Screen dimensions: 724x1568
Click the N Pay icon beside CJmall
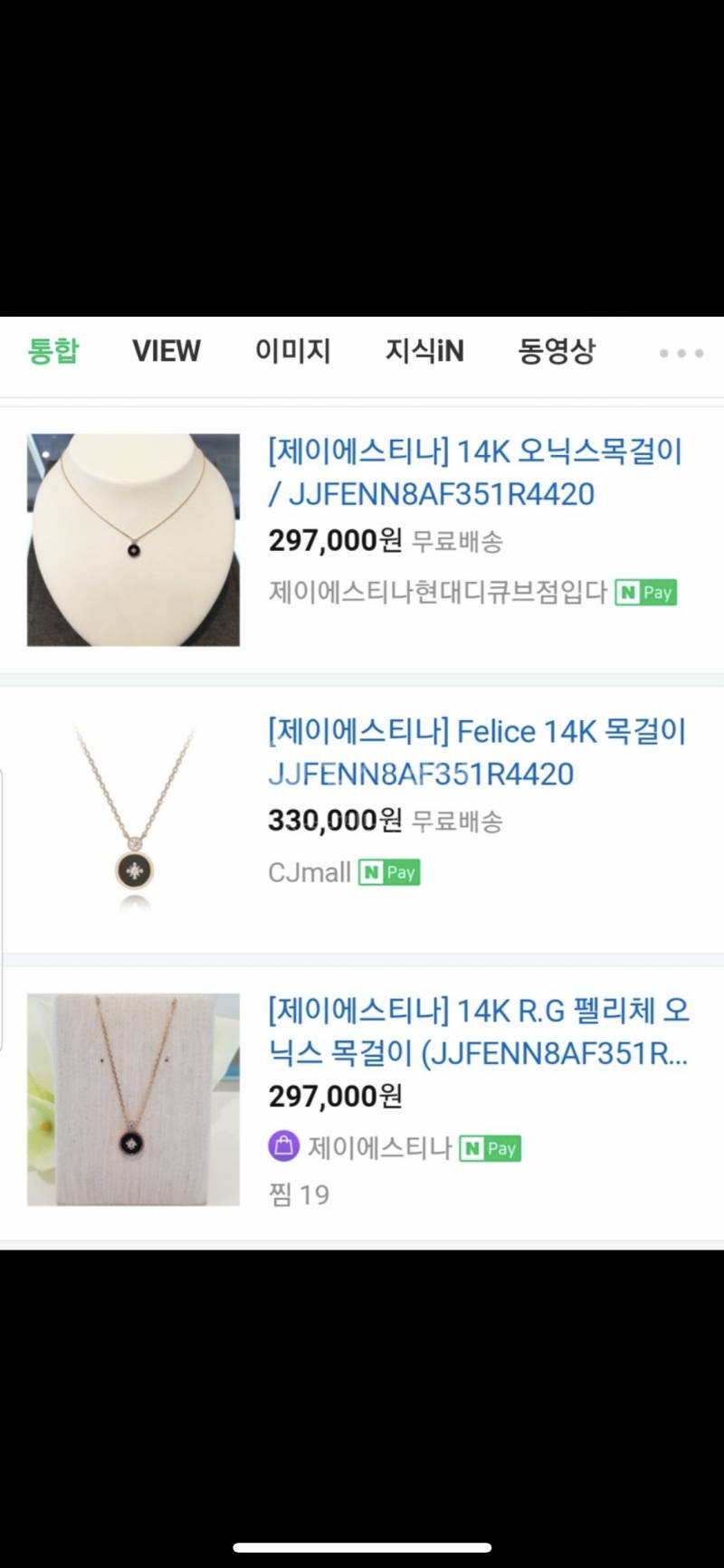[389, 872]
